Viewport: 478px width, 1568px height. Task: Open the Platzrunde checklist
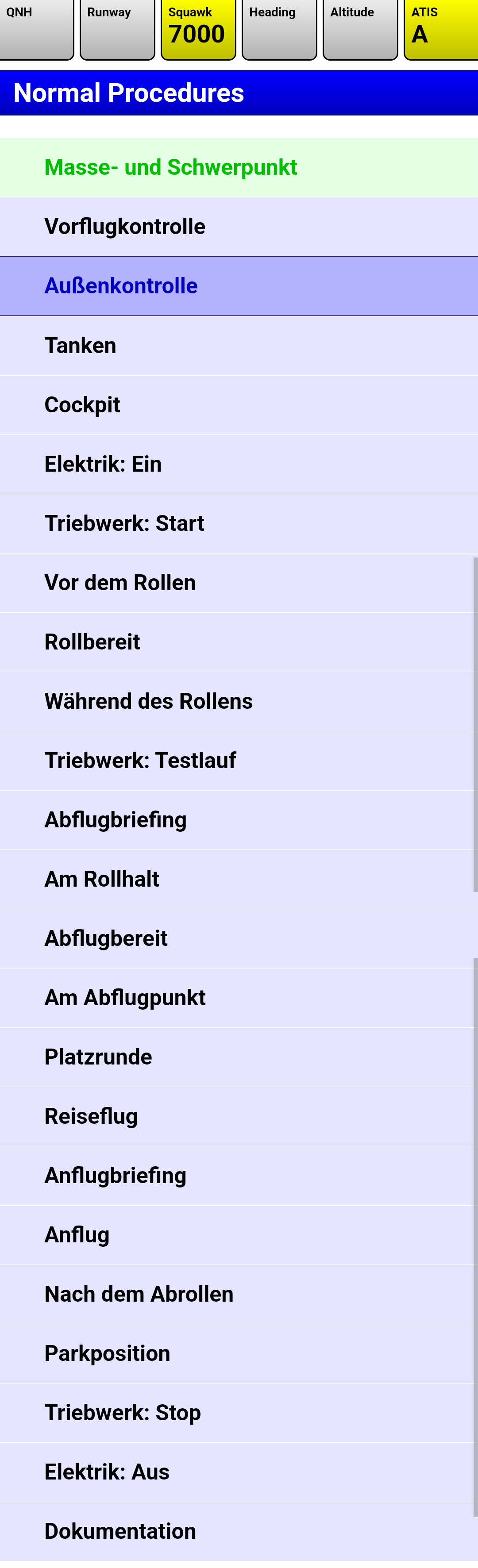(x=239, y=1057)
